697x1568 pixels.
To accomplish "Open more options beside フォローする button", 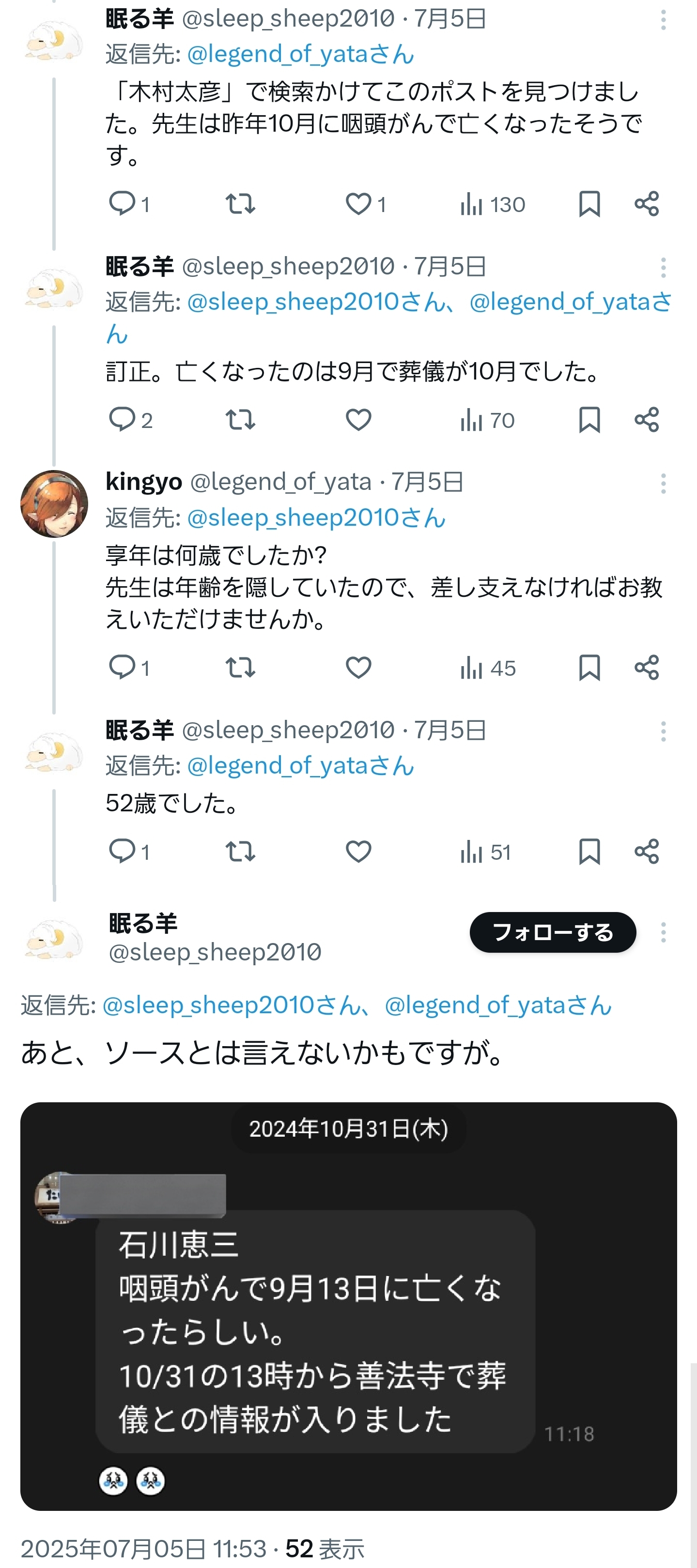I will [663, 932].
